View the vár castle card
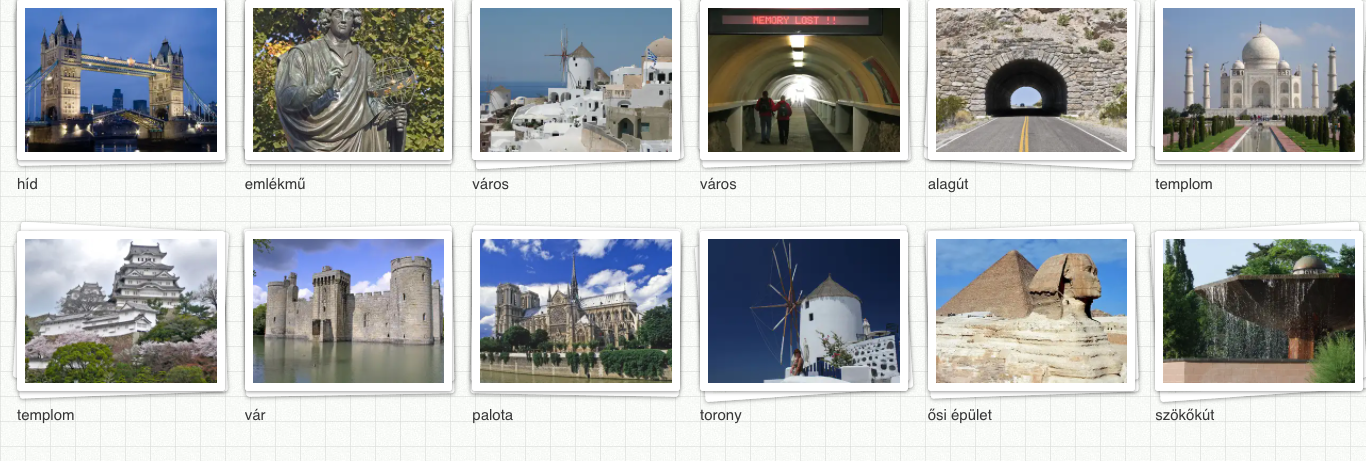The width and height of the screenshot is (1366, 461). pyautogui.click(x=348, y=311)
